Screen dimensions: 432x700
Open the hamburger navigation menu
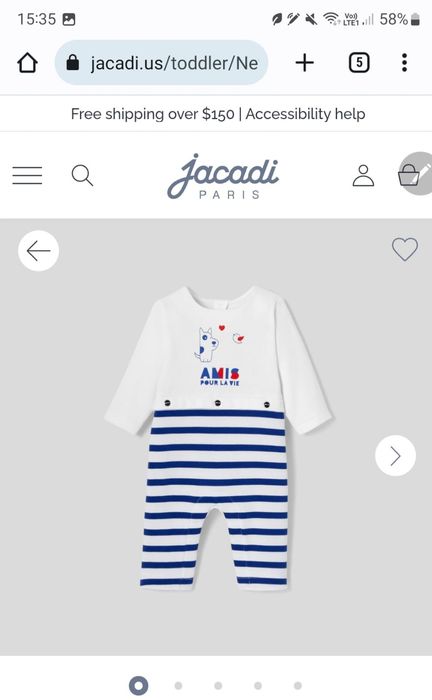coord(27,175)
